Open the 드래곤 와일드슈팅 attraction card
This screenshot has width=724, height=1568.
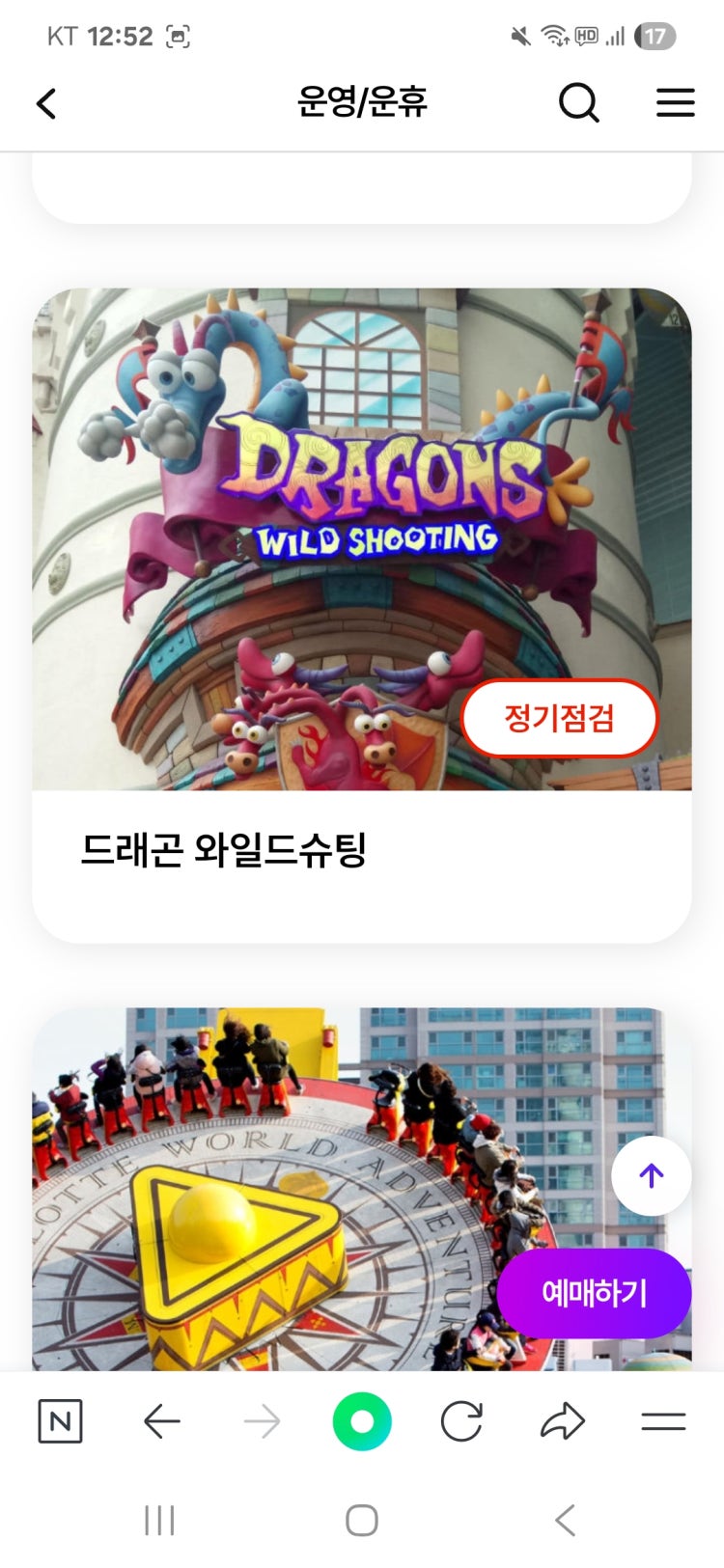[361, 616]
